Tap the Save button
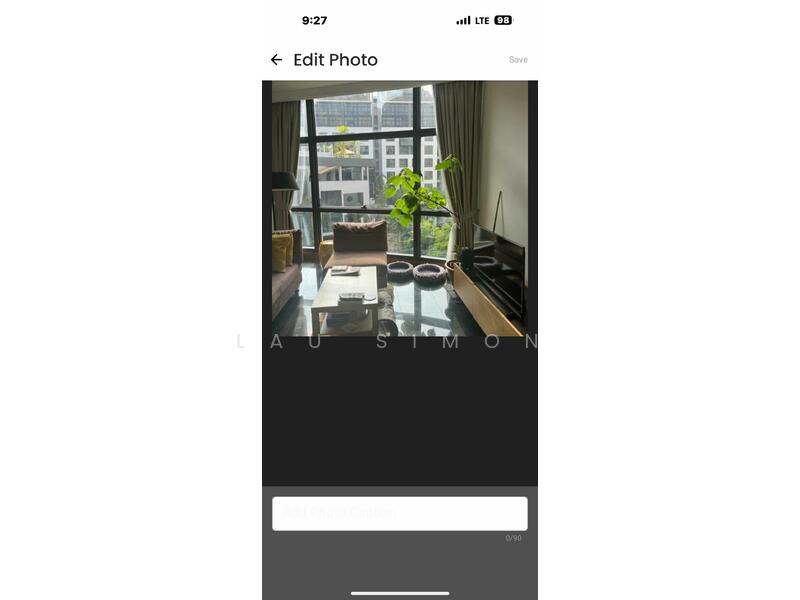Image resolution: width=800 pixels, height=600 pixels. [x=518, y=60]
